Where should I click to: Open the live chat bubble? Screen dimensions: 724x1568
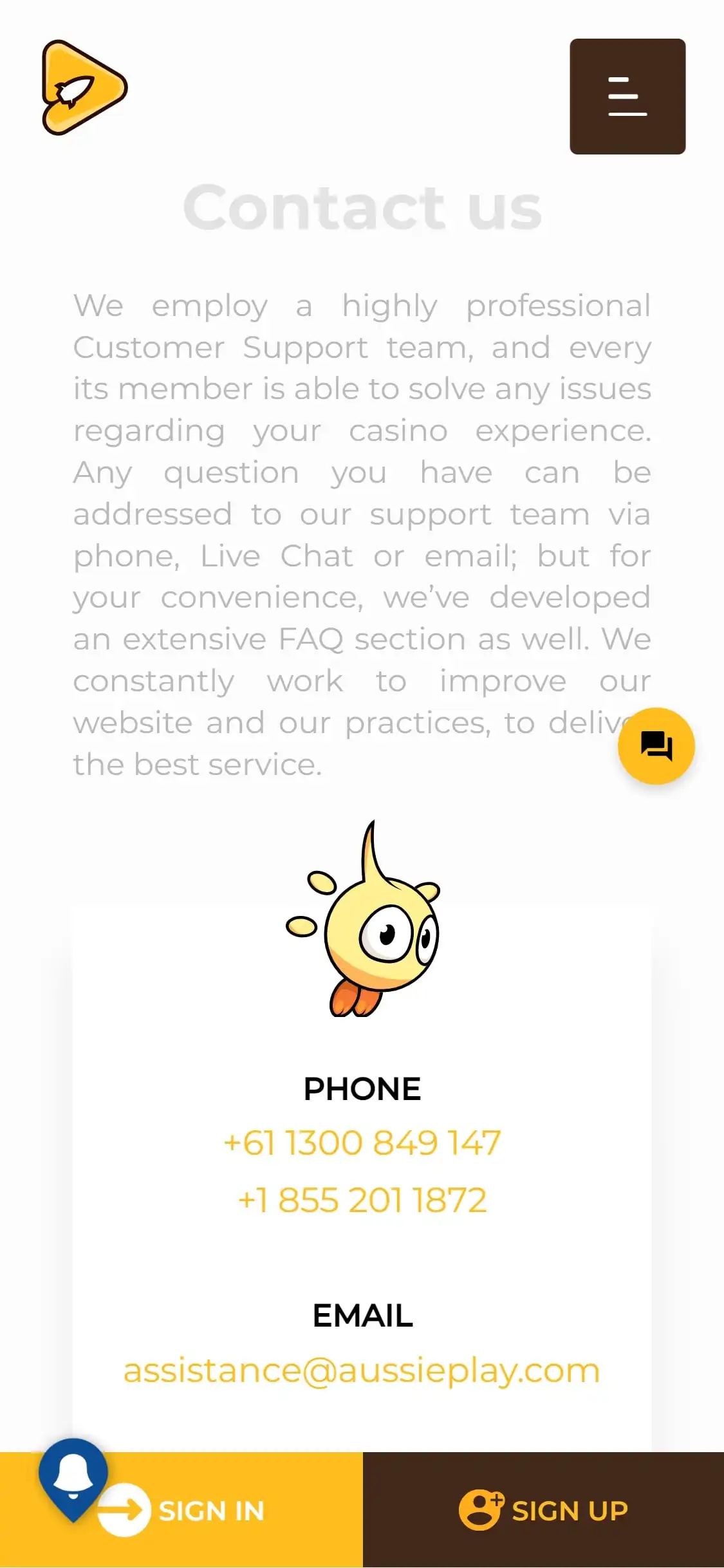656,746
